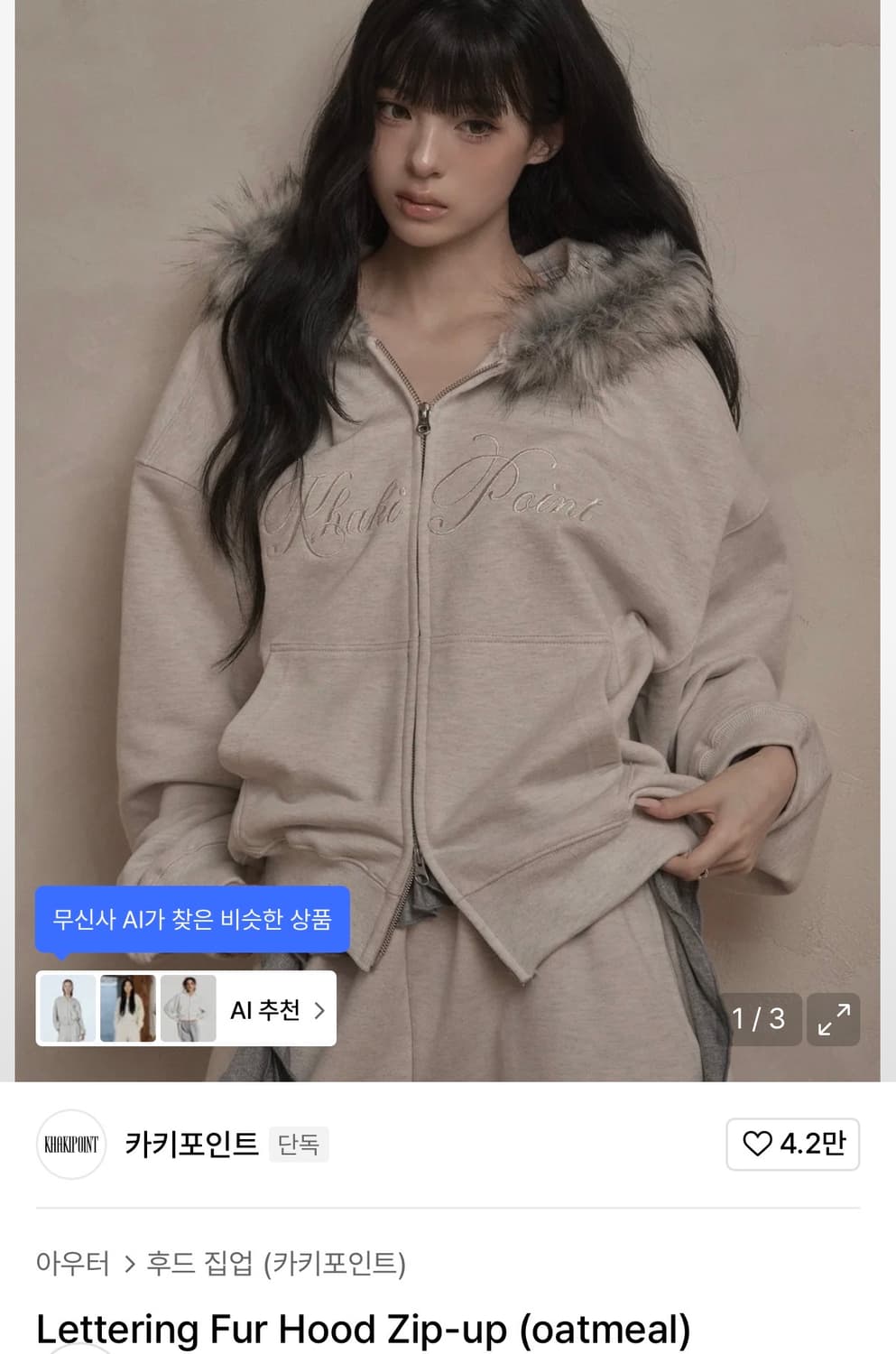Open the 무신사 AI 비슷한 상품 speech bubble
896x1354 pixels.
pyautogui.click(x=192, y=920)
